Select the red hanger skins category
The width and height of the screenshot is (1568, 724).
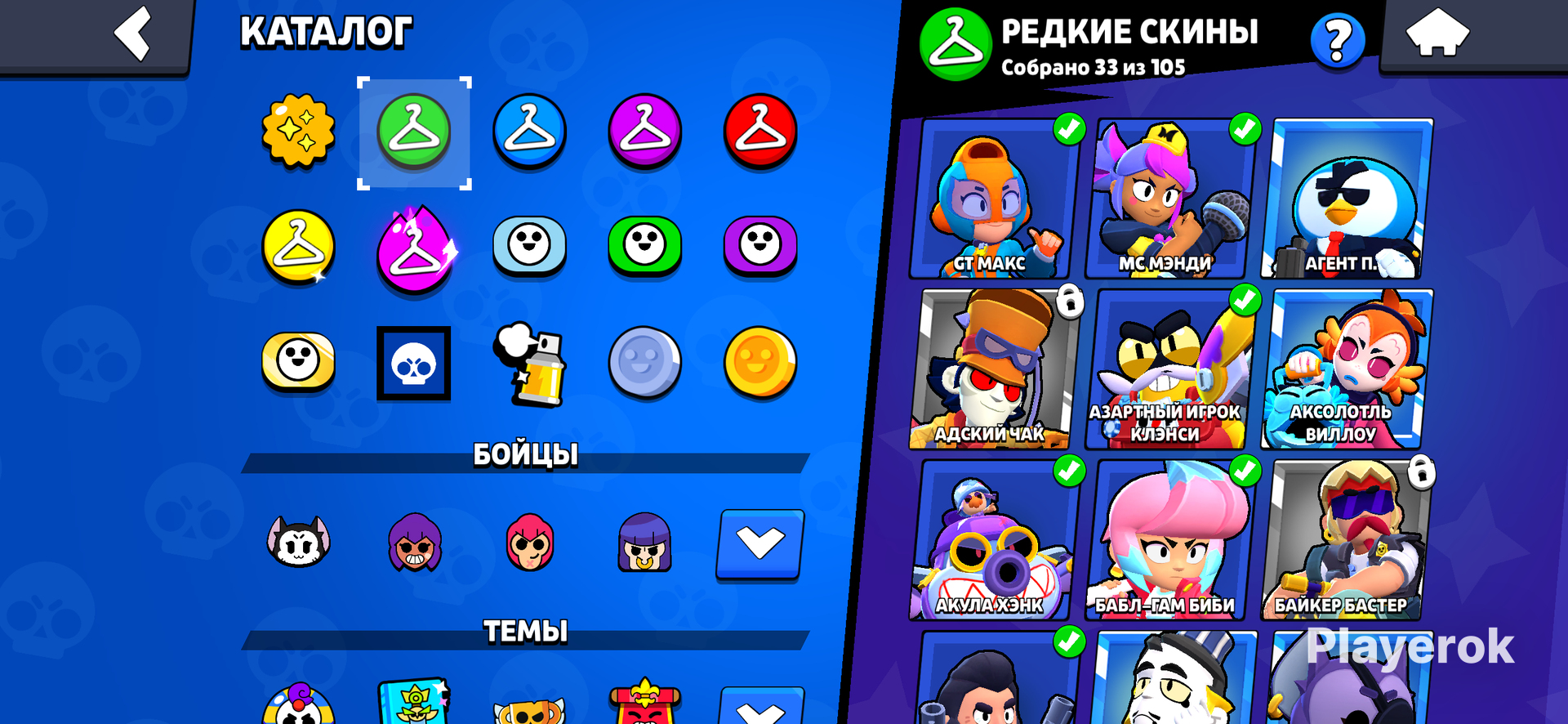point(759,131)
